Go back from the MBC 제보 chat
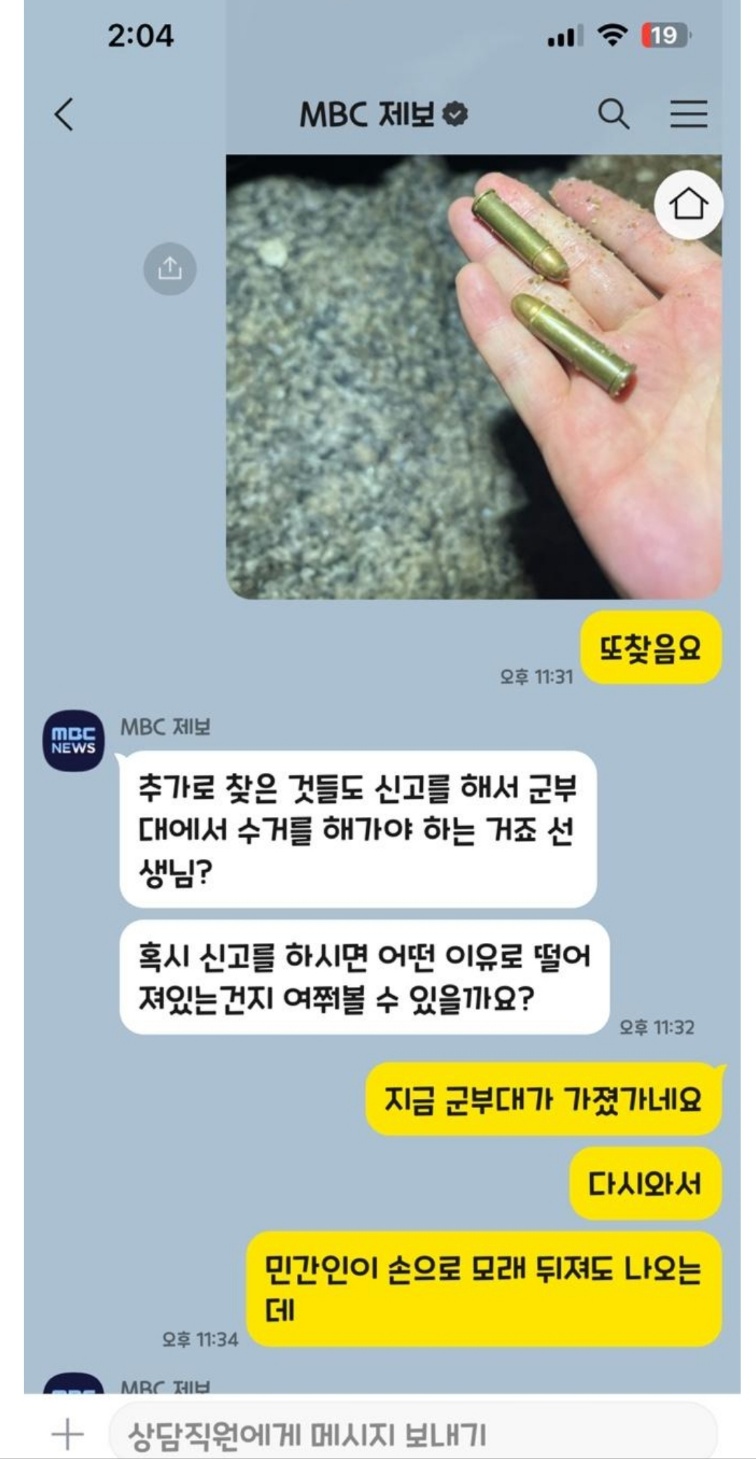Image resolution: width=756 pixels, height=1459 pixels. (63, 115)
